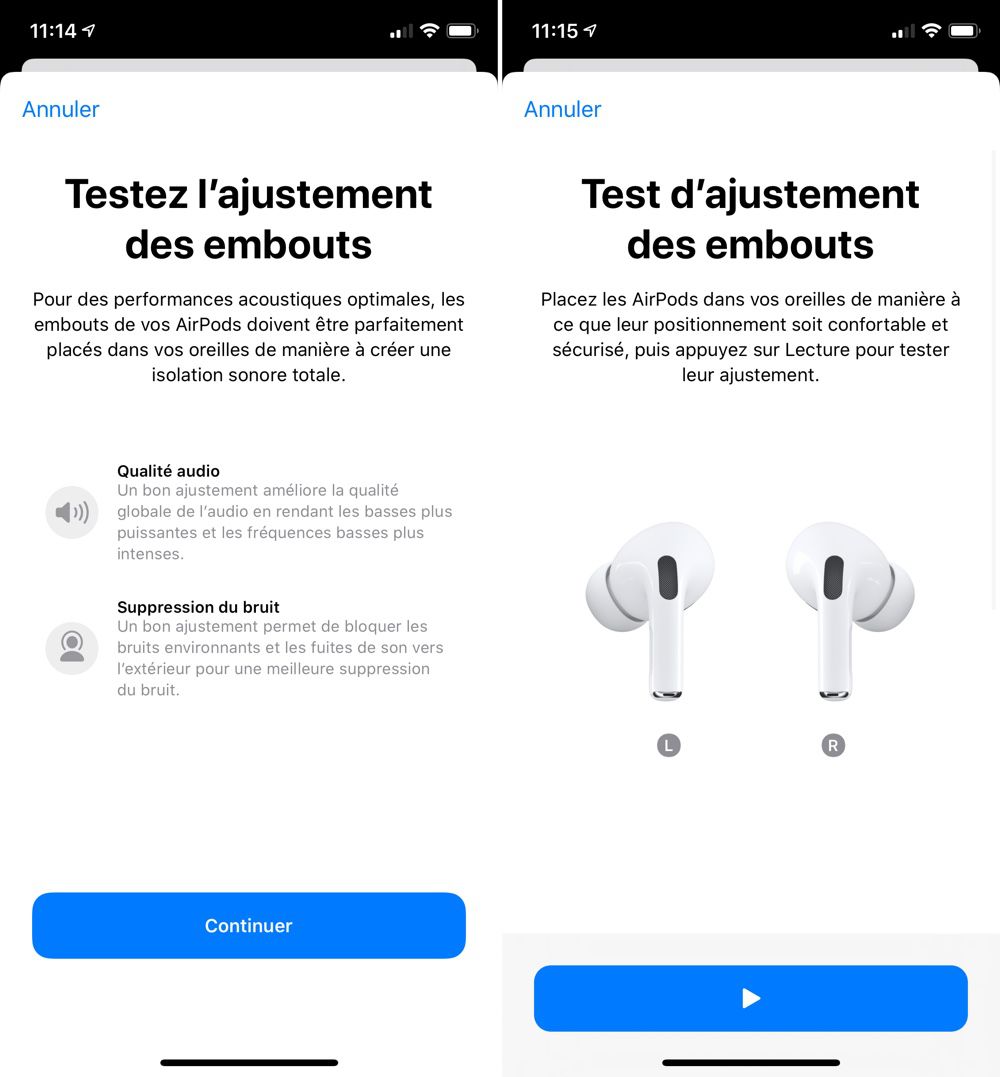Cancel on the "Testez l'ajustement des embouts" screen

(x=61, y=109)
